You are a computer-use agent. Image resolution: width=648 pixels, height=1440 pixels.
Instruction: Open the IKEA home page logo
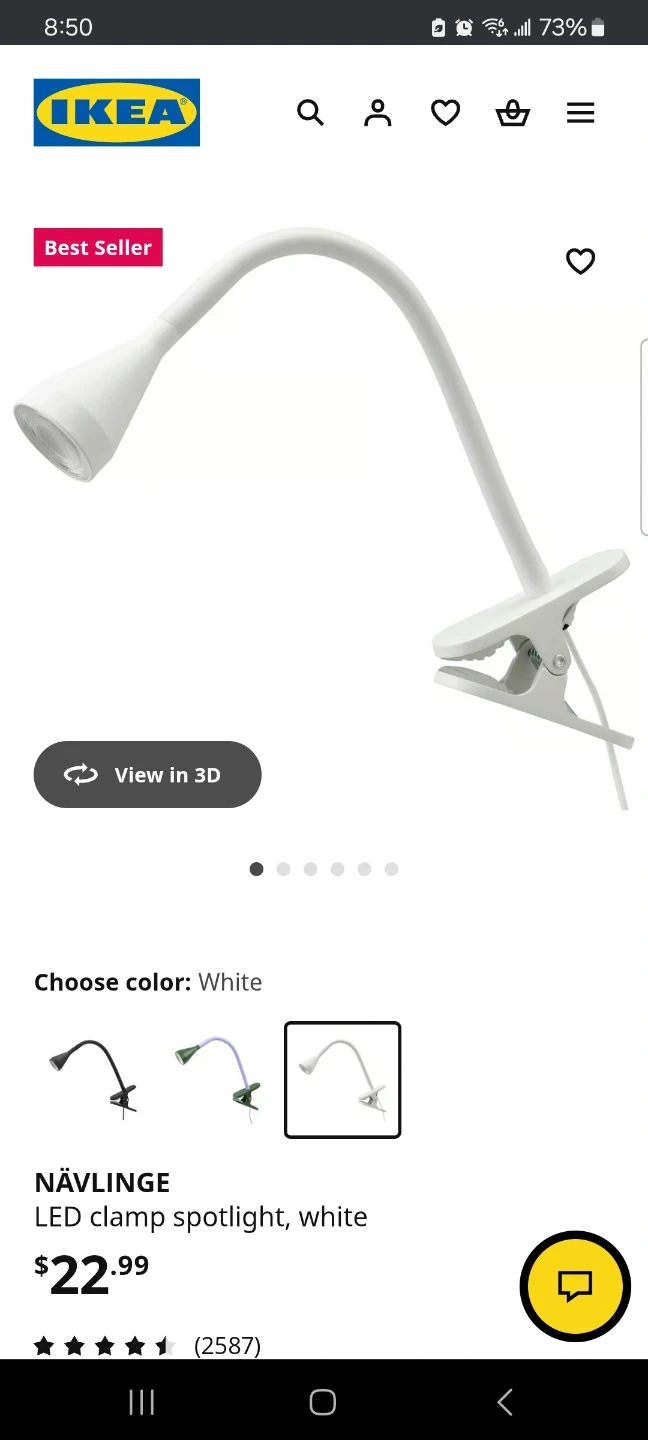(117, 113)
